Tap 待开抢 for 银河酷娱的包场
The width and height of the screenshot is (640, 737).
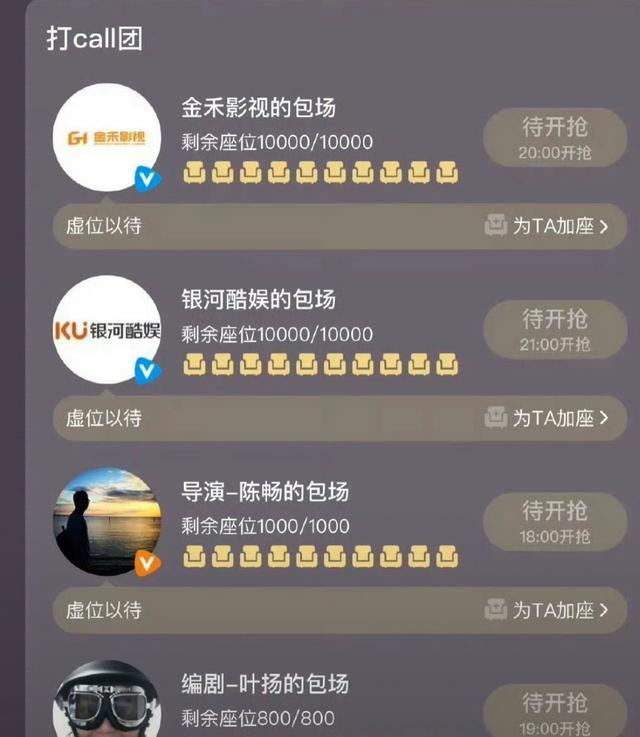tap(554, 329)
